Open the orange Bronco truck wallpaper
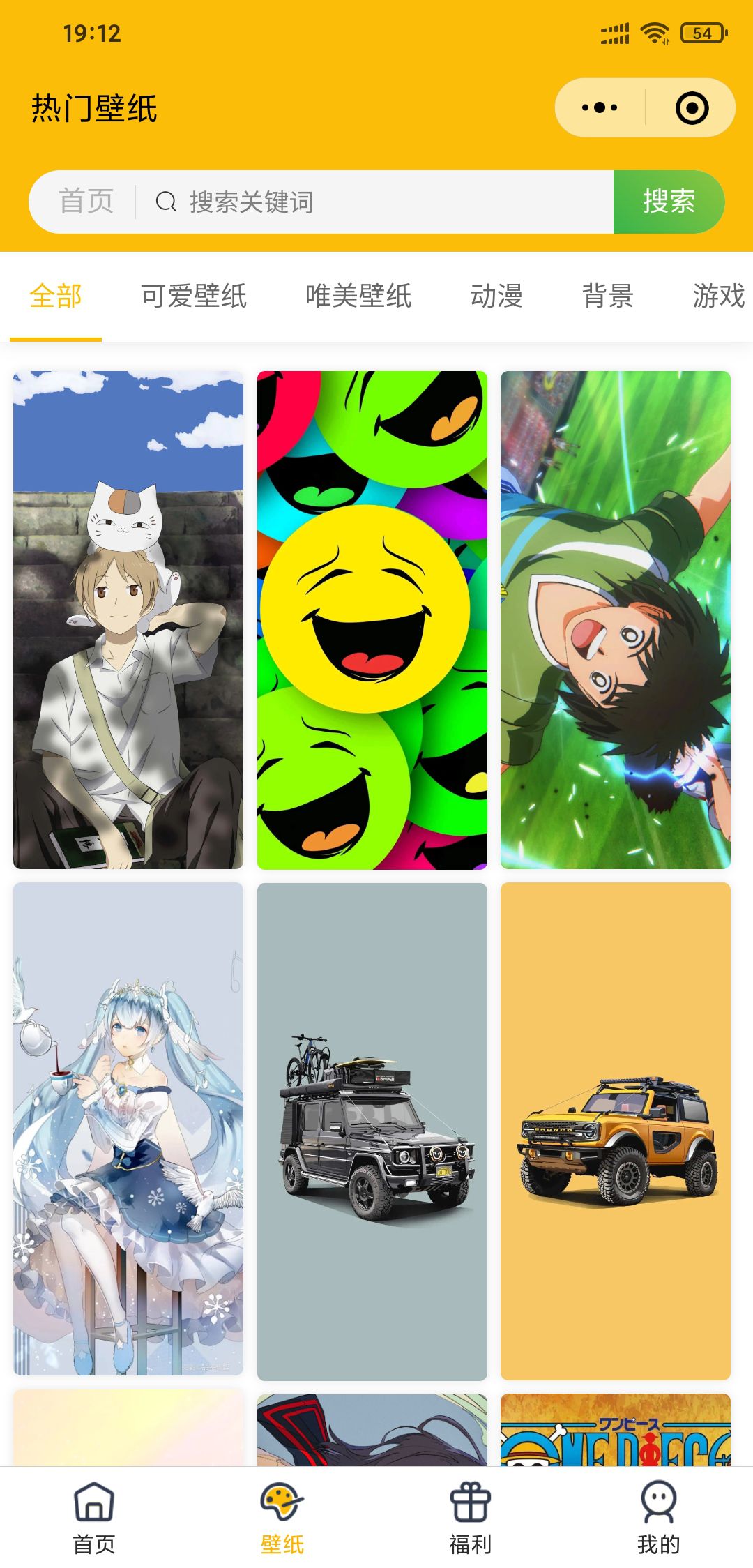Screen dimensions: 753x1568 [x=616, y=1131]
